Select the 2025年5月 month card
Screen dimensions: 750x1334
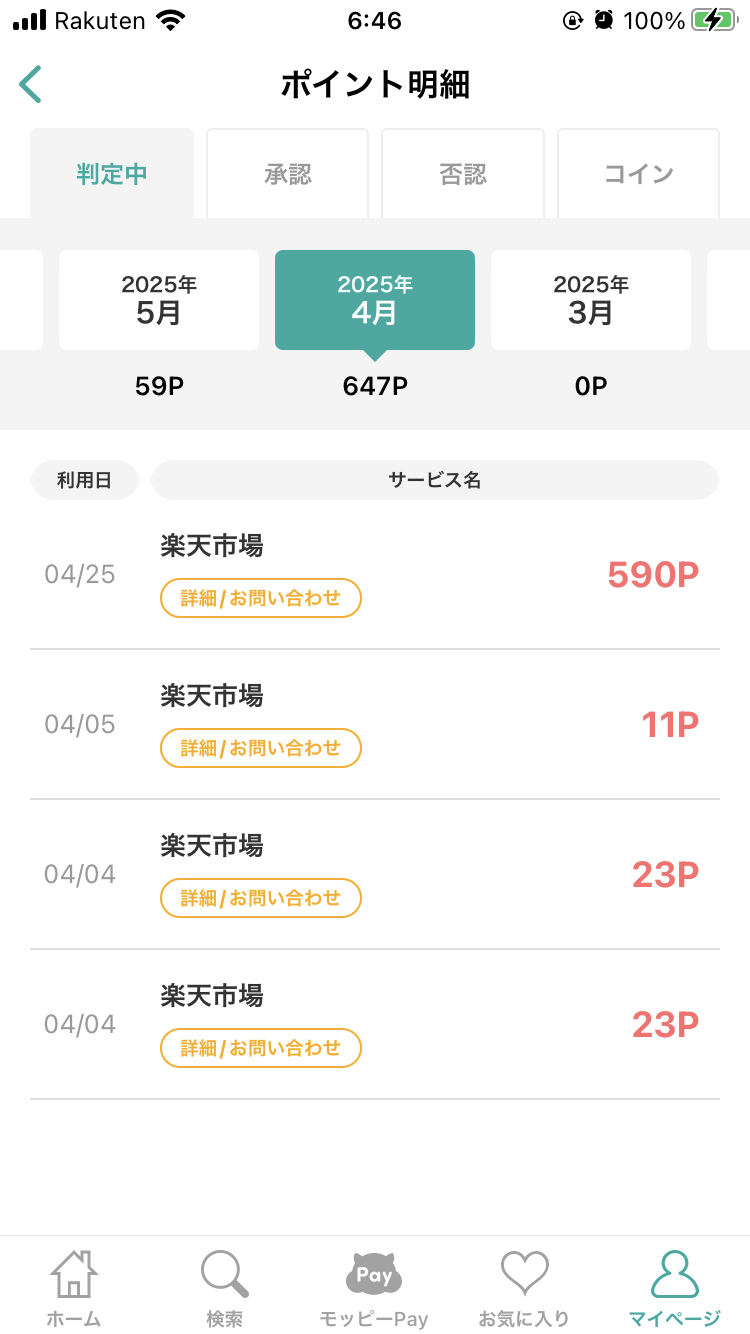point(159,300)
